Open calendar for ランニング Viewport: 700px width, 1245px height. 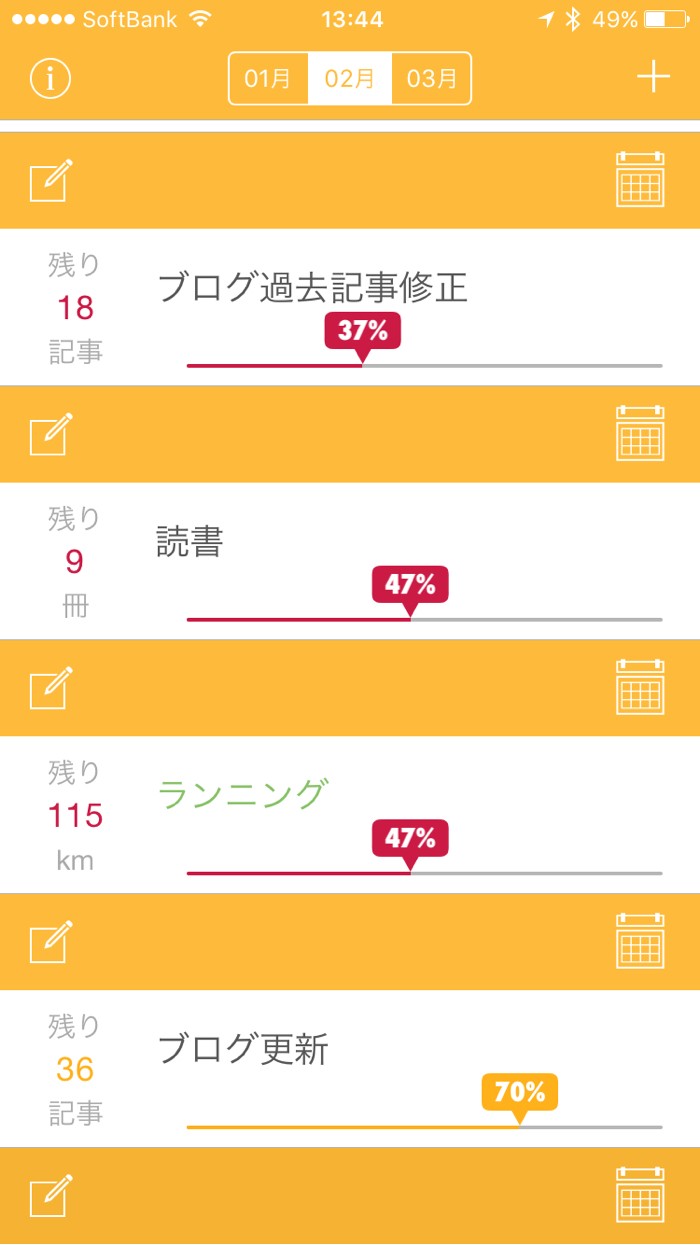pyautogui.click(x=640, y=688)
